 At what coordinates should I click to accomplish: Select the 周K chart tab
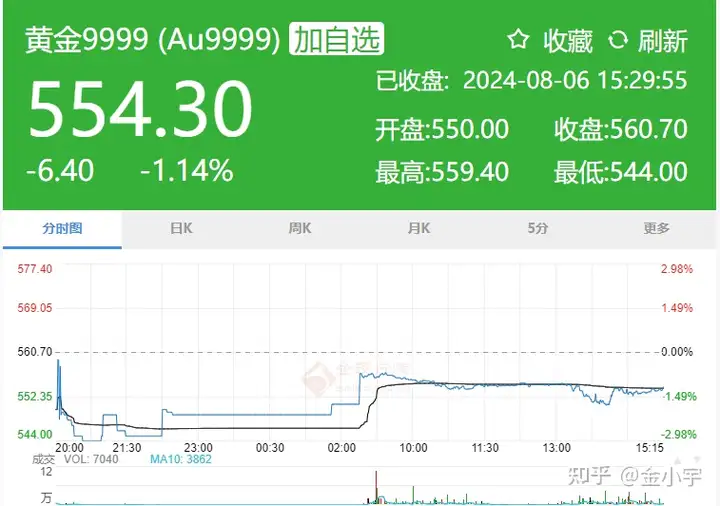(300, 229)
